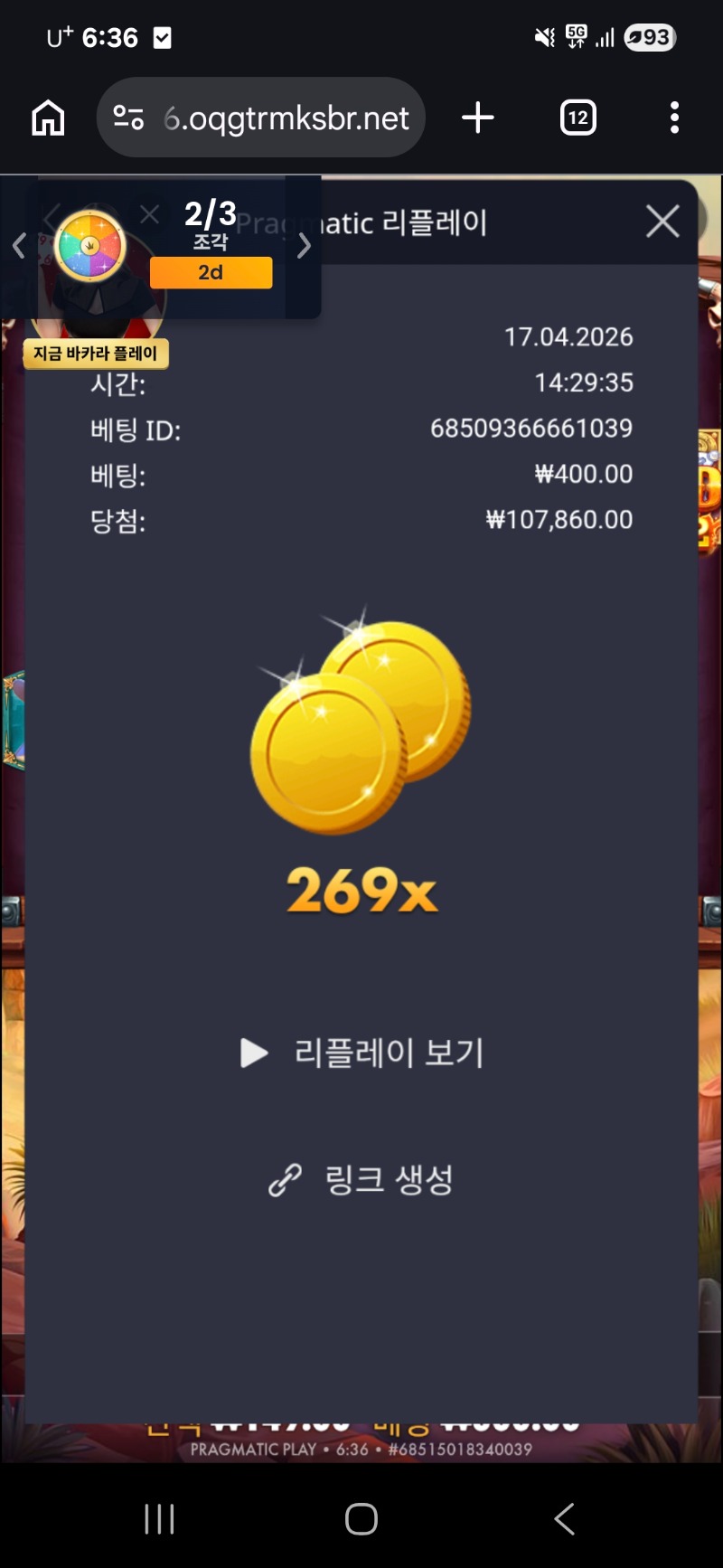Open the tab switcher showing 12 tabs

click(577, 118)
